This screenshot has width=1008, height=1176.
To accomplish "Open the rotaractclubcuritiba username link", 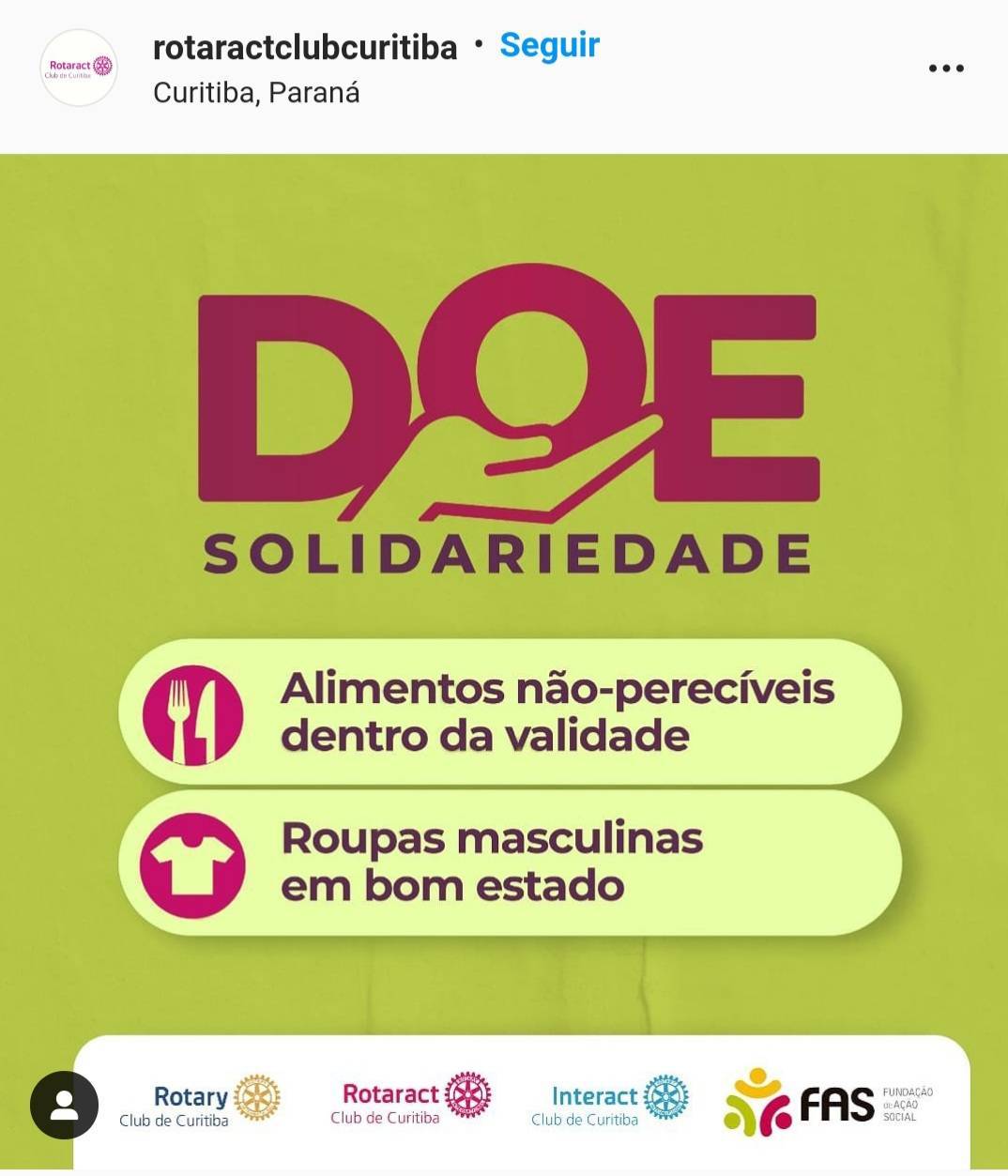I will pyautogui.click(x=305, y=47).
